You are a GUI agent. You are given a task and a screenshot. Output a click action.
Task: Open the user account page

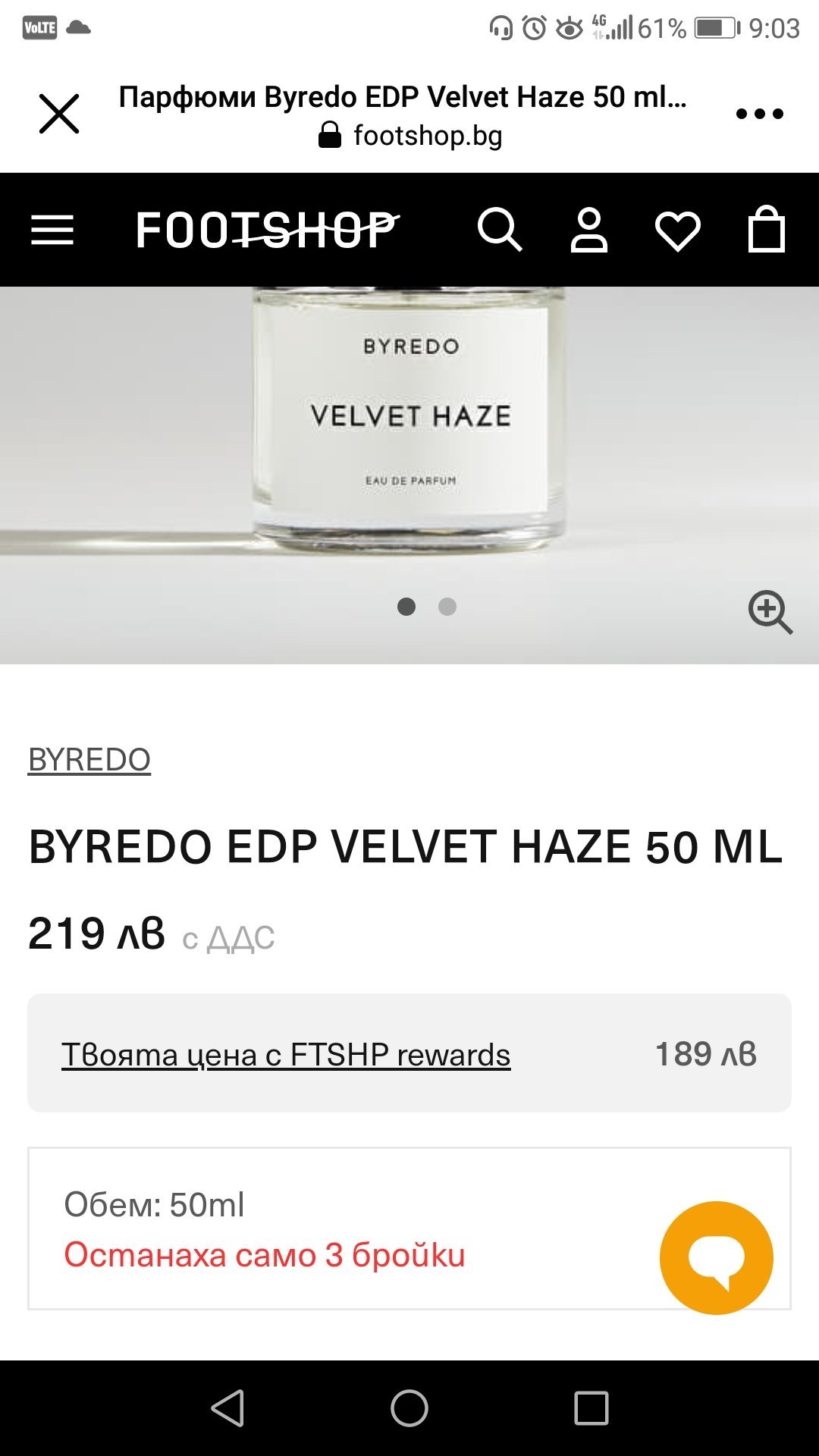pyautogui.click(x=589, y=230)
